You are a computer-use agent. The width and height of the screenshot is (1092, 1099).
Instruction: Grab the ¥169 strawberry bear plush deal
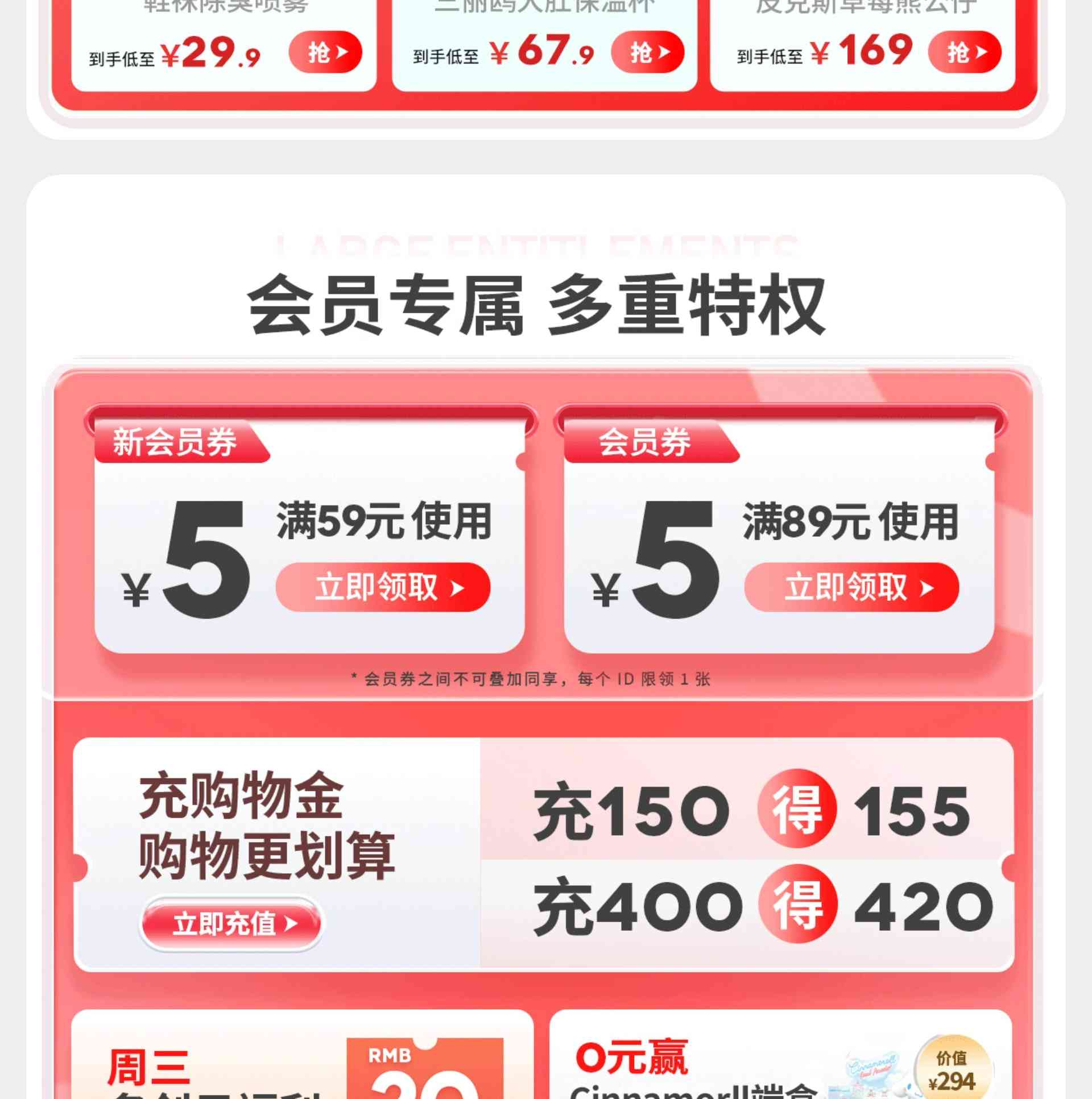(964, 52)
